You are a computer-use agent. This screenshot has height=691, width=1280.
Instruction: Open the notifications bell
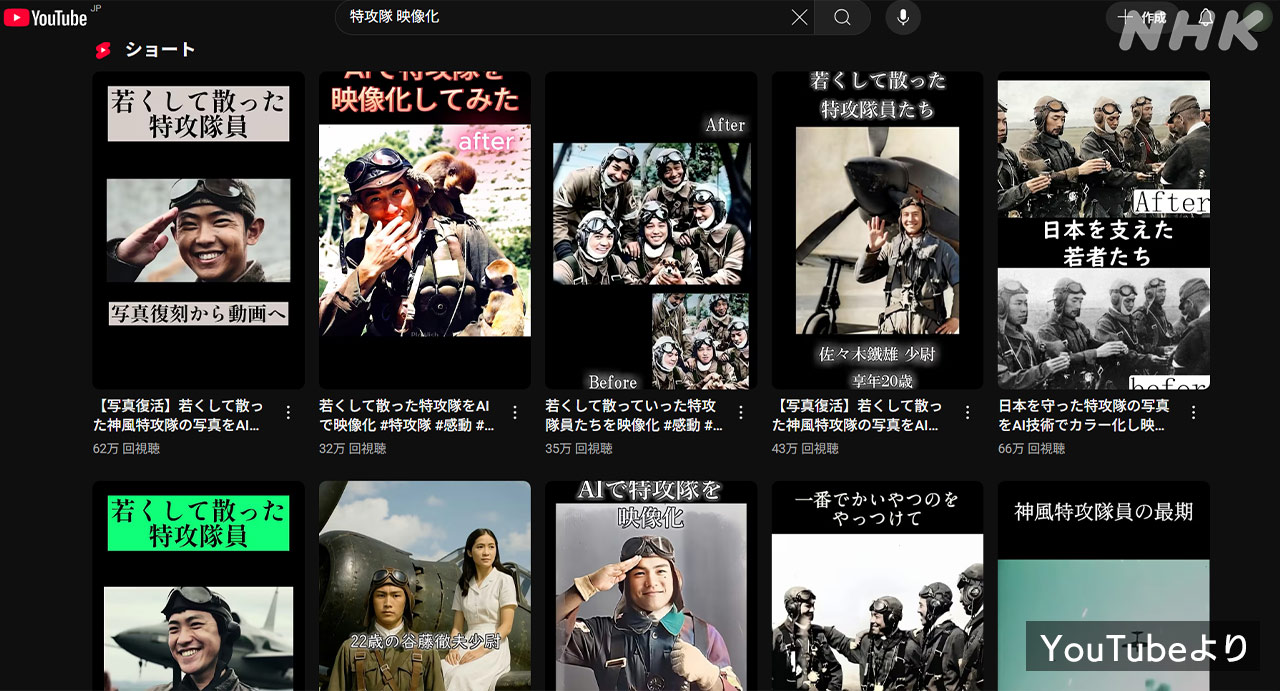coord(1206,17)
